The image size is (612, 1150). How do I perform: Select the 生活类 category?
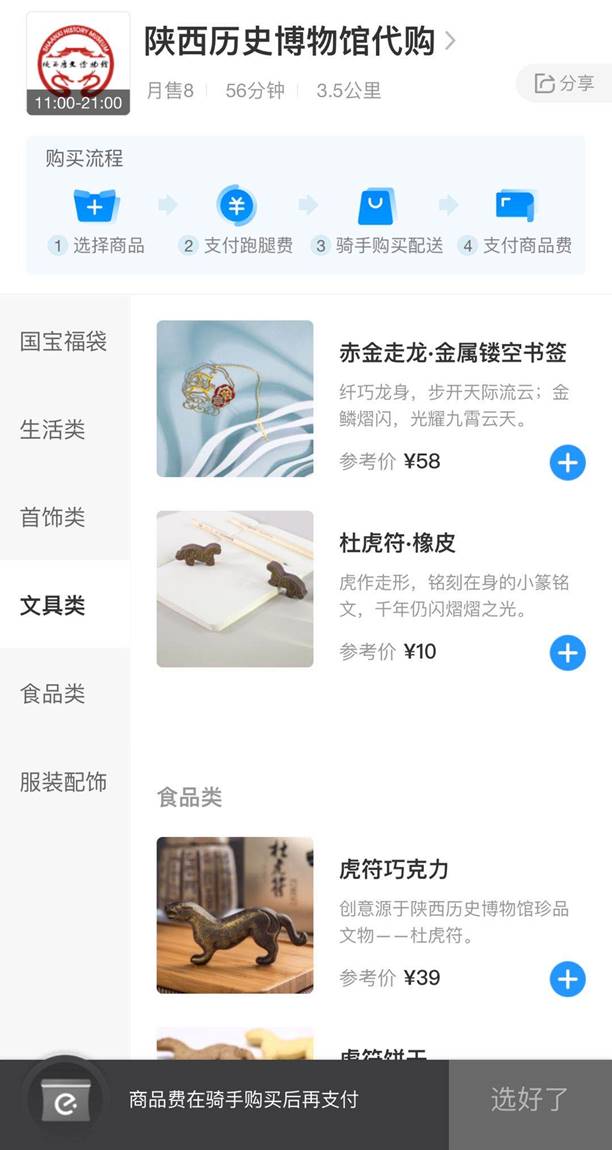[53, 429]
